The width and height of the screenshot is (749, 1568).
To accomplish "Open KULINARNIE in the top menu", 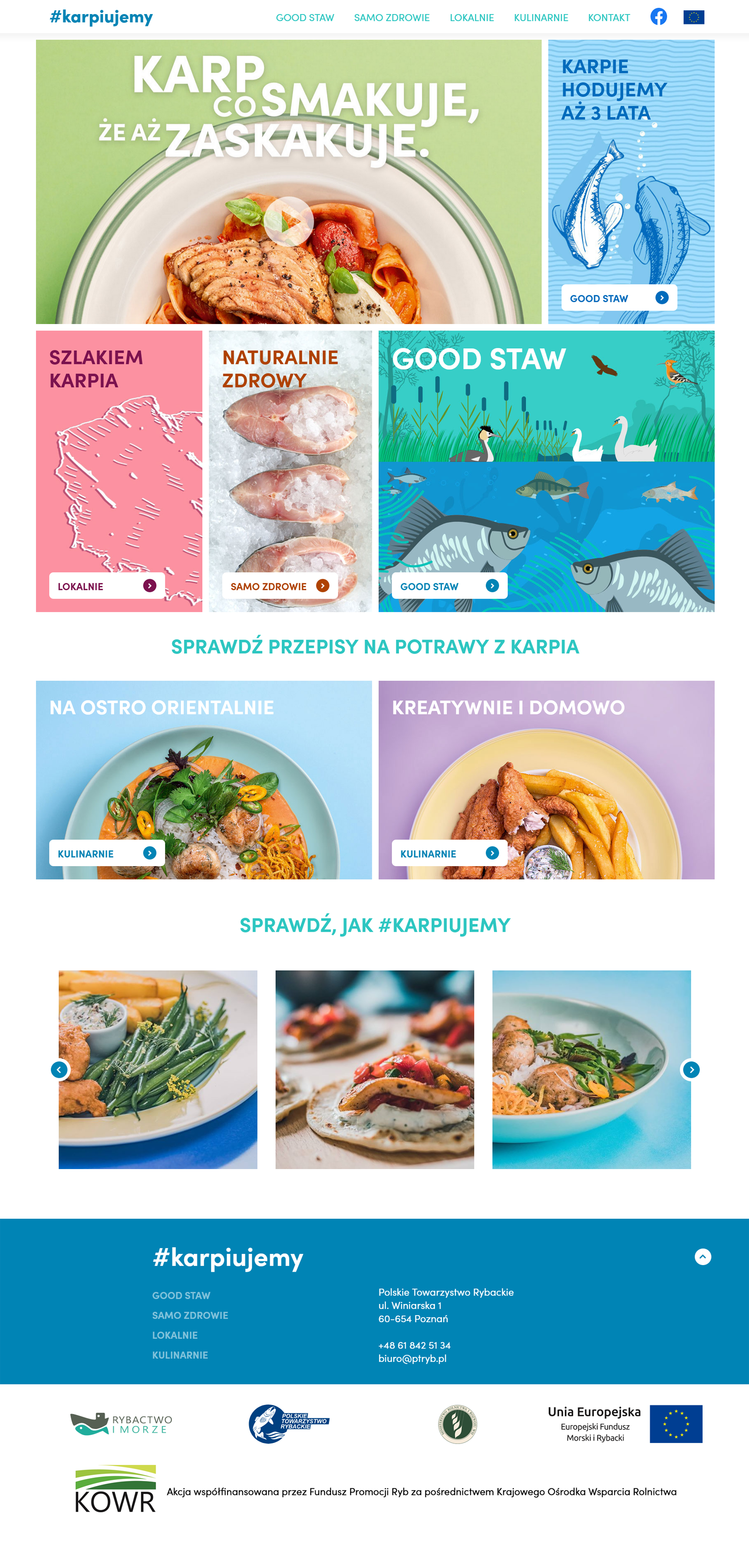I will pos(541,18).
